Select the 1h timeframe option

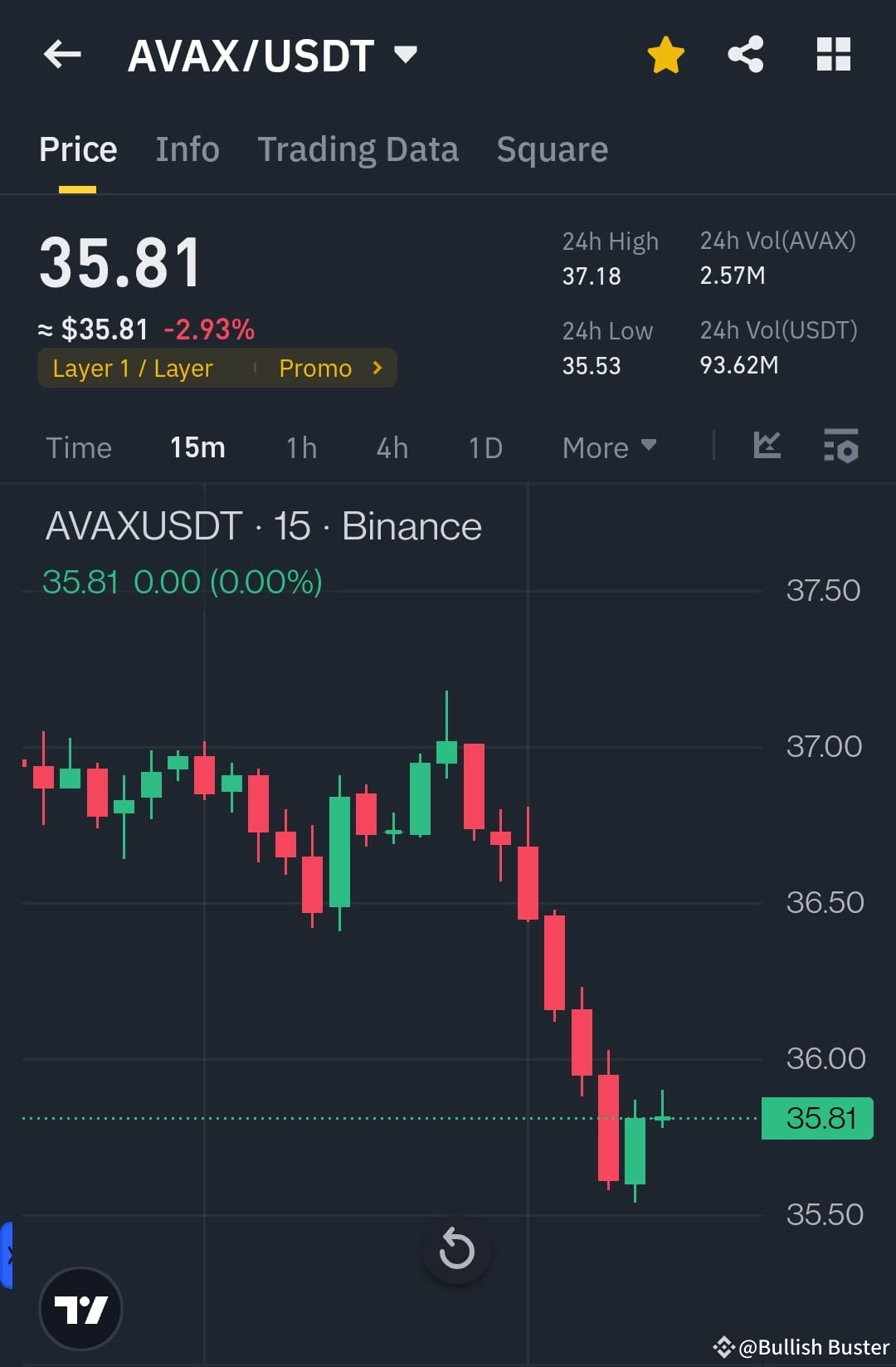pos(300,447)
